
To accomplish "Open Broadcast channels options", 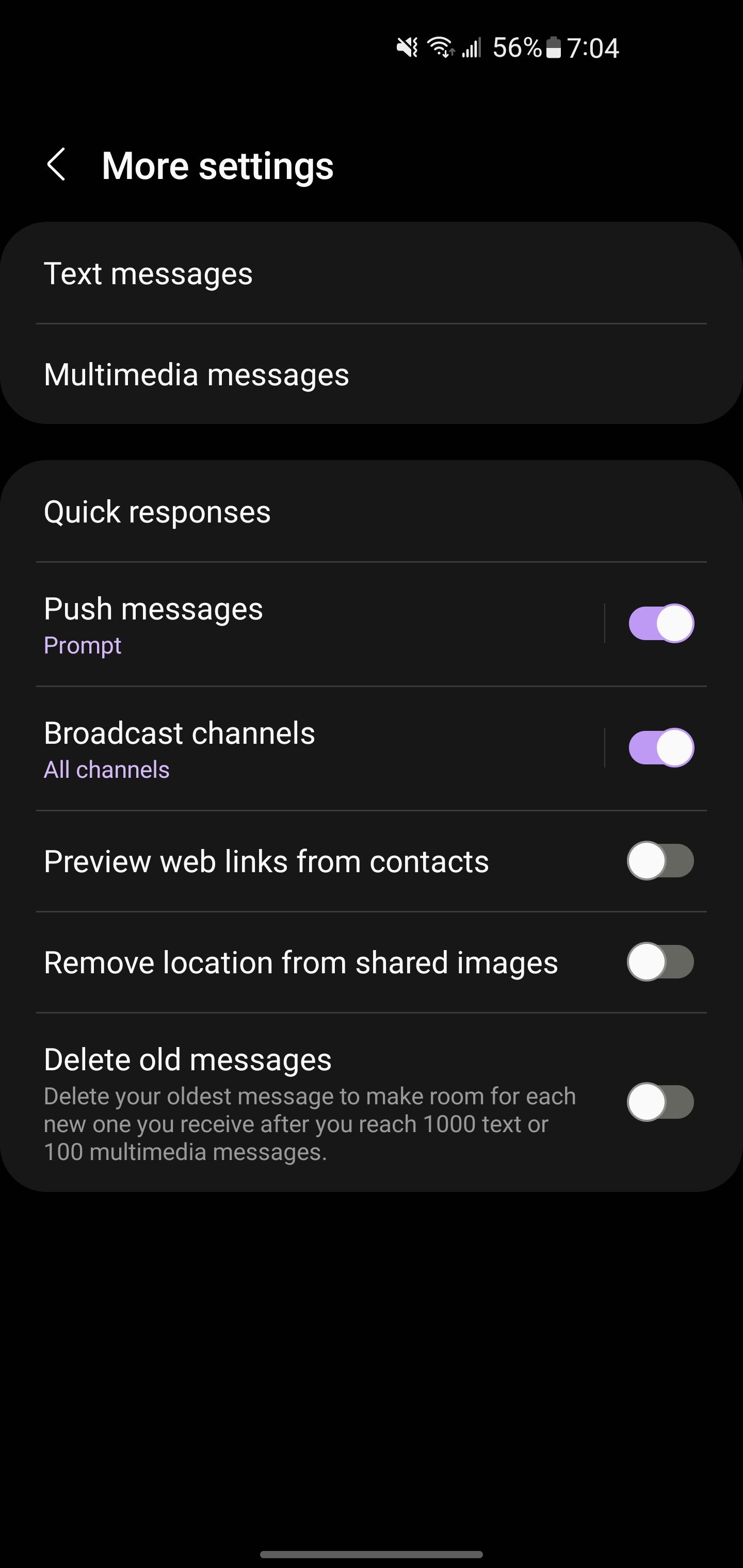I will click(x=320, y=749).
